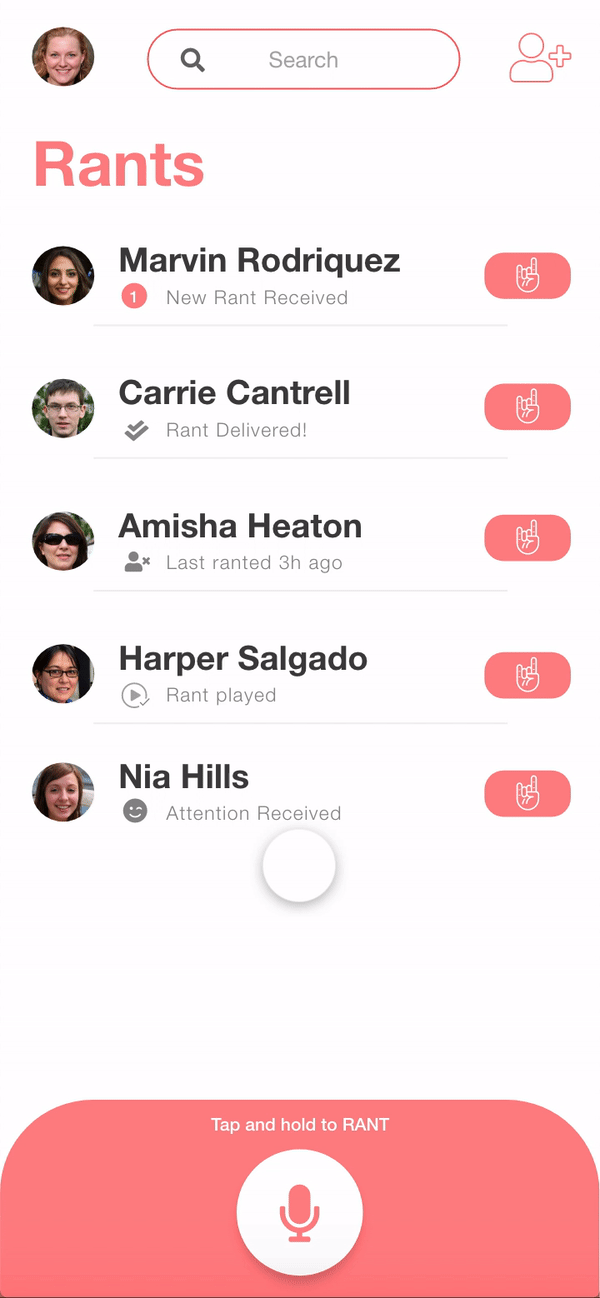The height and width of the screenshot is (1298, 600).
Task: Send attention to Amisha Heaton
Action: tap(527, 538)
